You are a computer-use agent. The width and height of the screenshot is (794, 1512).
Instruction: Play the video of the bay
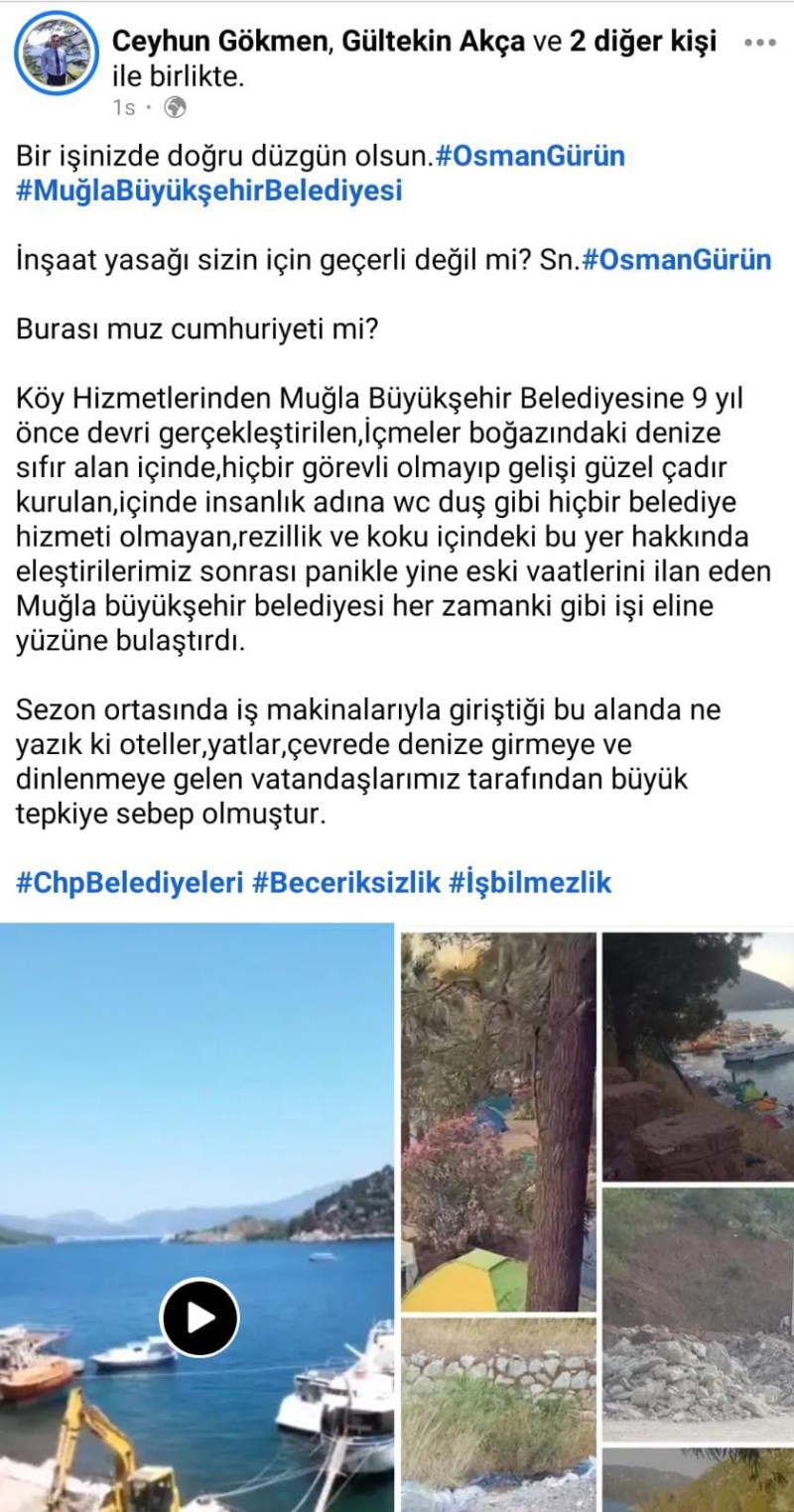199,1318
